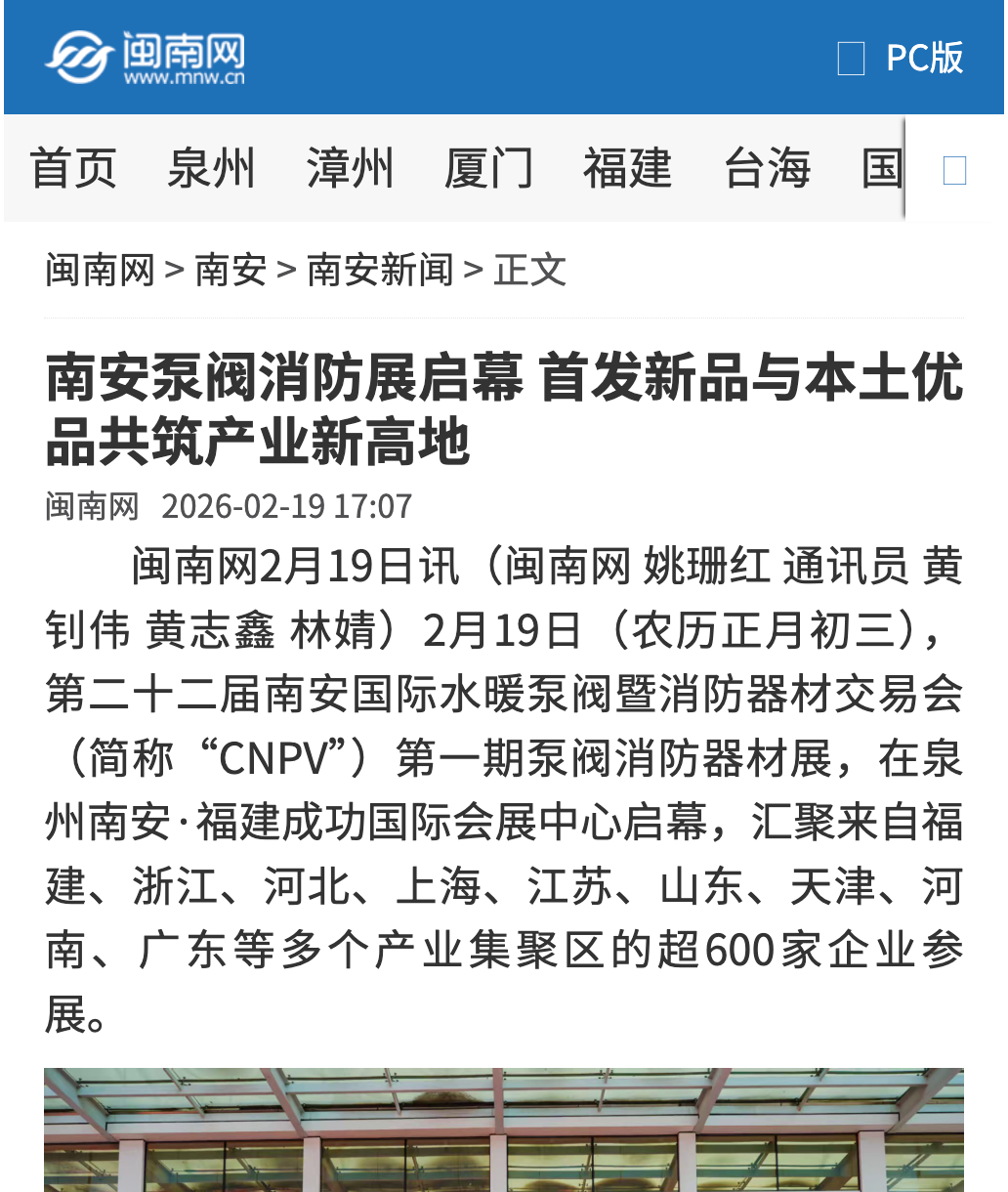Select the 漳州 channel
This screenshot has width=1008, height=1192.
tap(350, 168)
